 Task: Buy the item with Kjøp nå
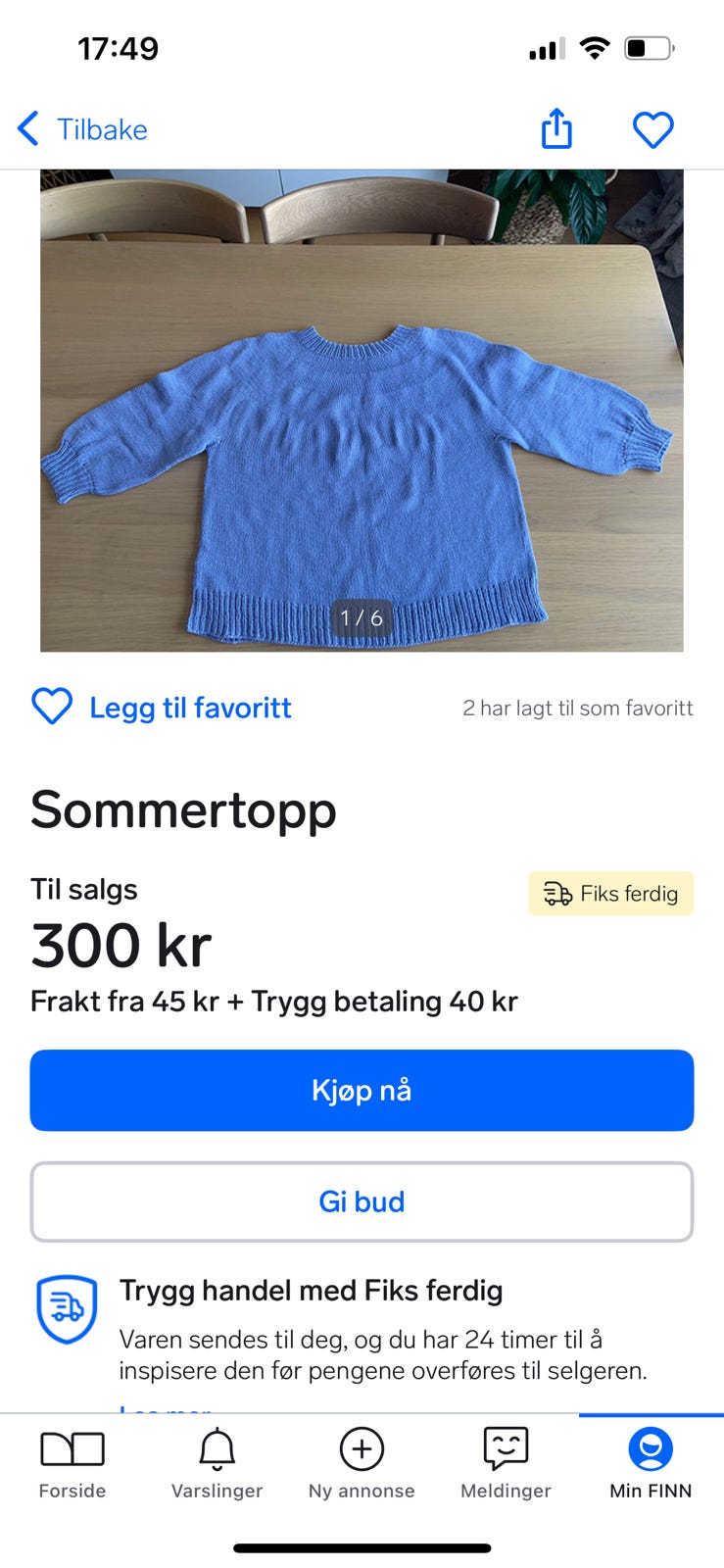coord(362,1090)
